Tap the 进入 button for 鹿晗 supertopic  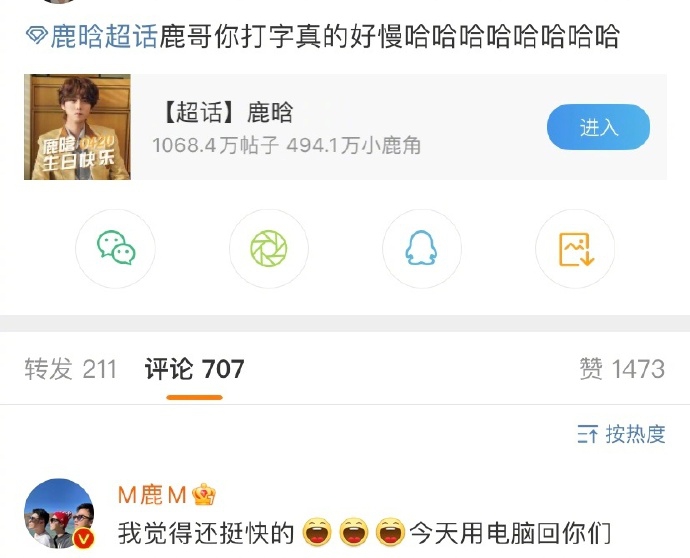pyautogui.click(x=598, y=128)
